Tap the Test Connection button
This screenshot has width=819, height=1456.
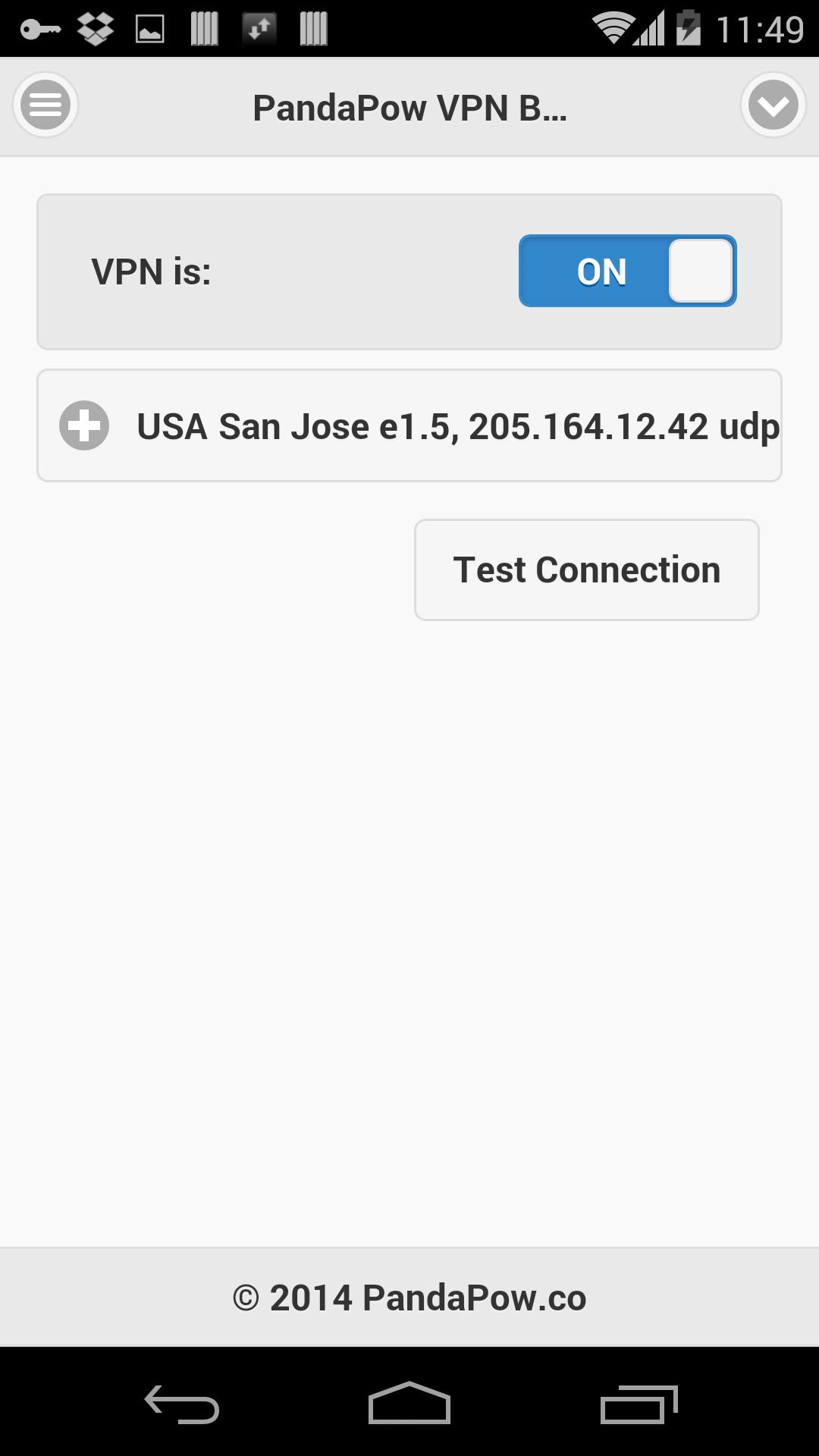click(586, 570)
